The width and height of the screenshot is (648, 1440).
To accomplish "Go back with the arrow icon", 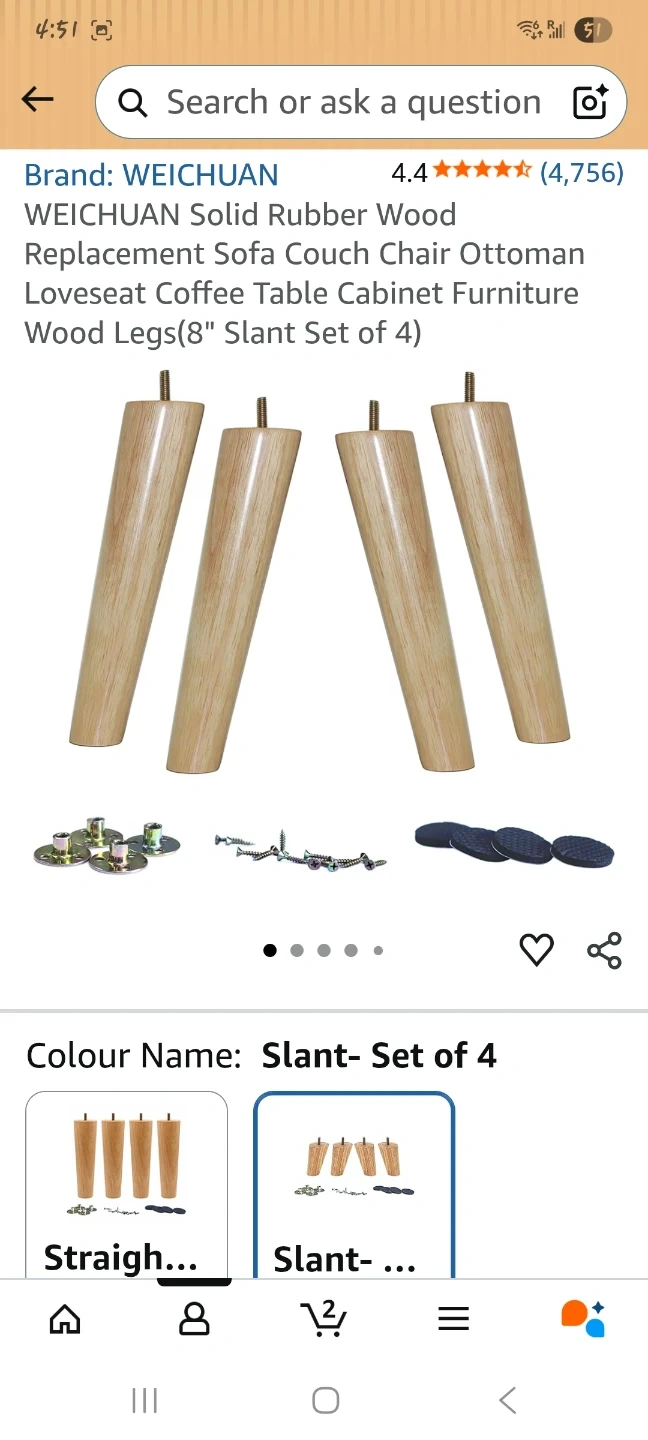I will [38, 99].
